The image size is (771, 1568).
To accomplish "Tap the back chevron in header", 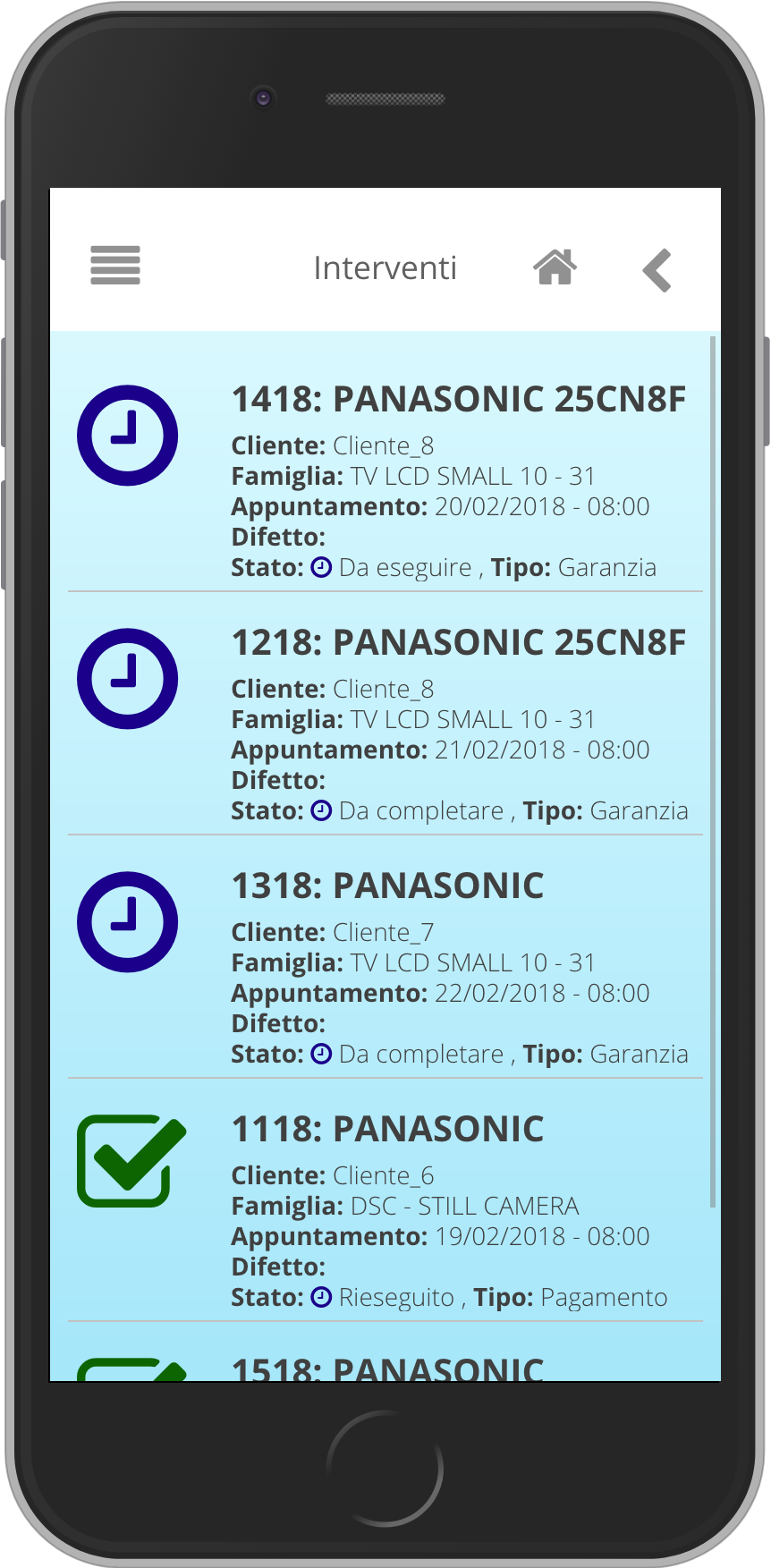I will pos(657,269).
